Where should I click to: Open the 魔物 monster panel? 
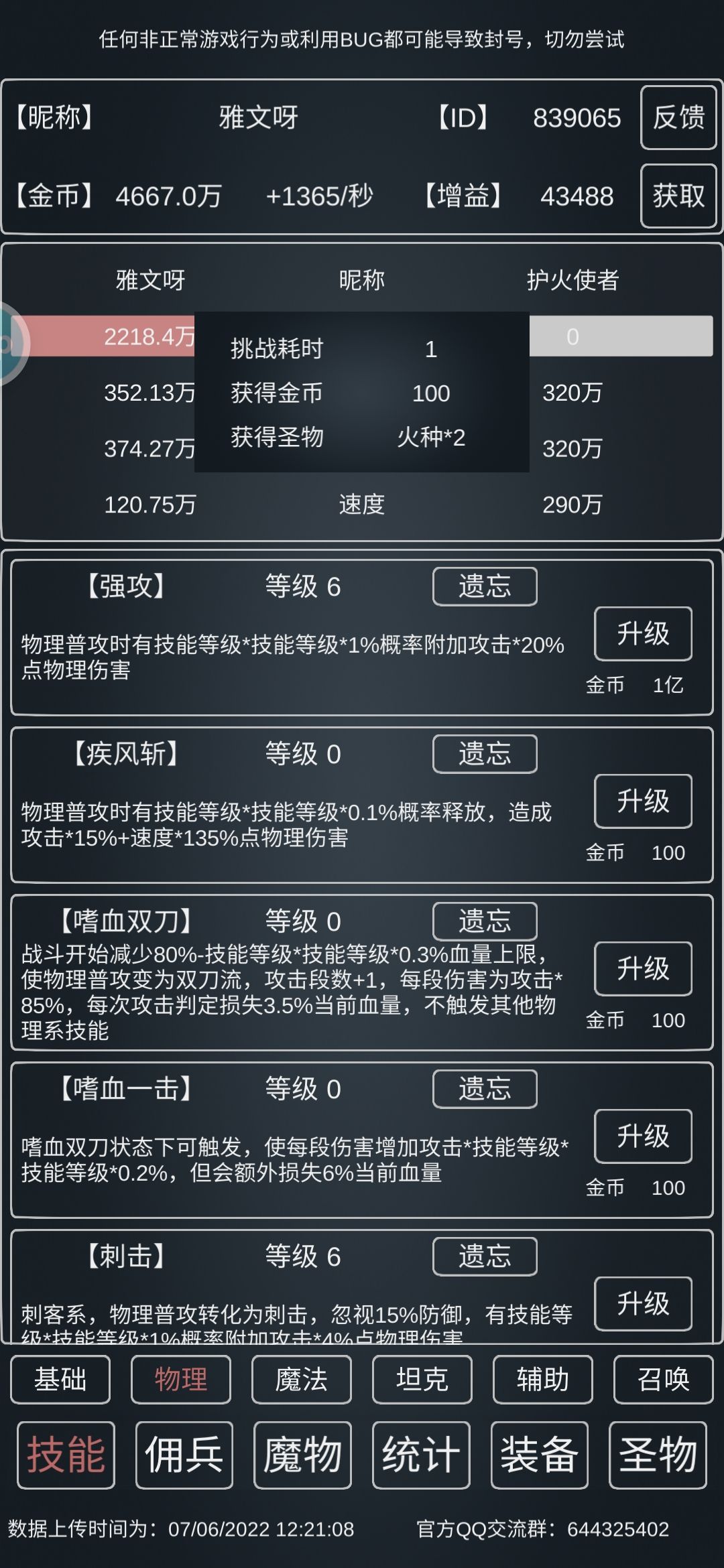(302, 1455)
